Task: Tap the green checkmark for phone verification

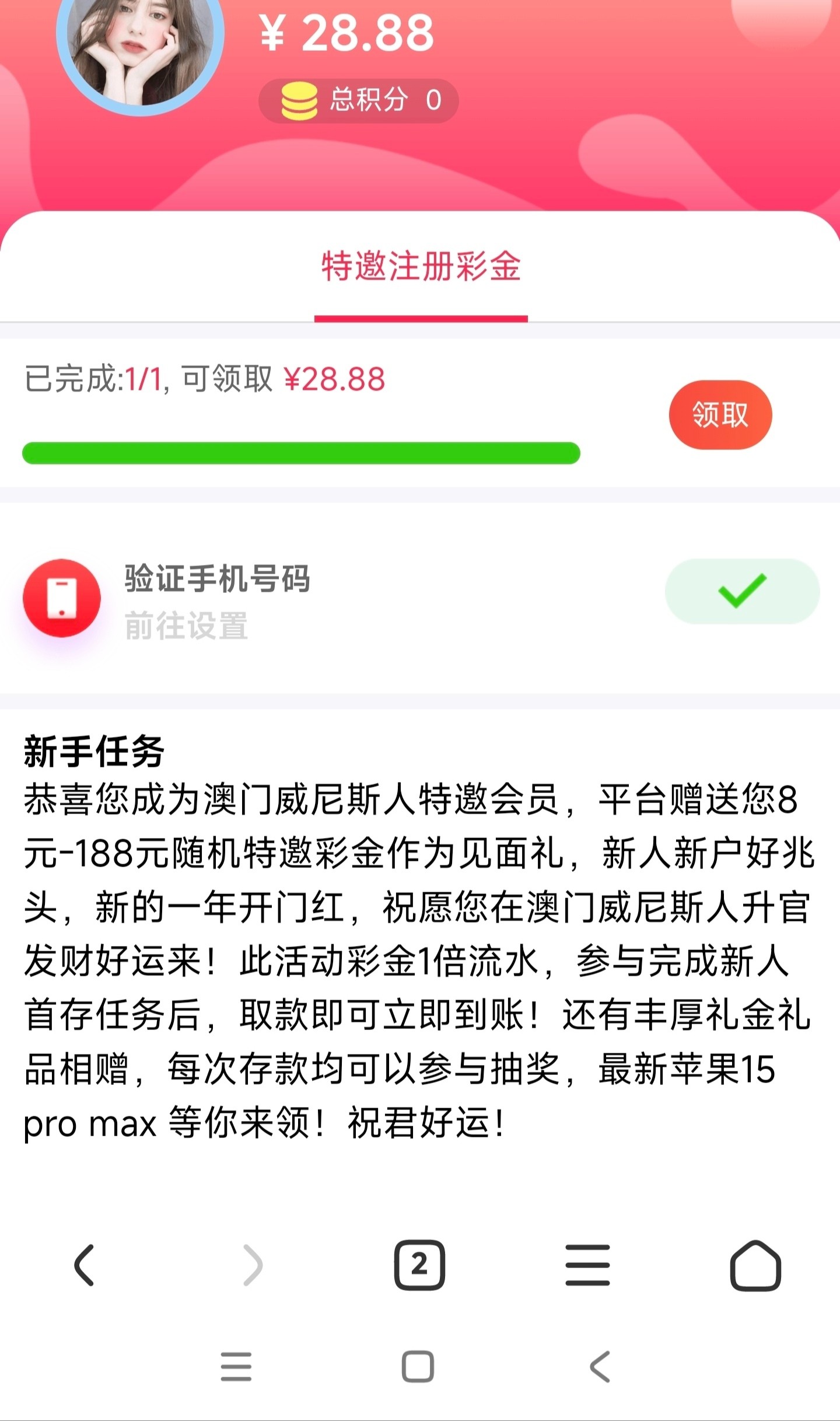Action: pyautogui.click(x=742, y=591)
